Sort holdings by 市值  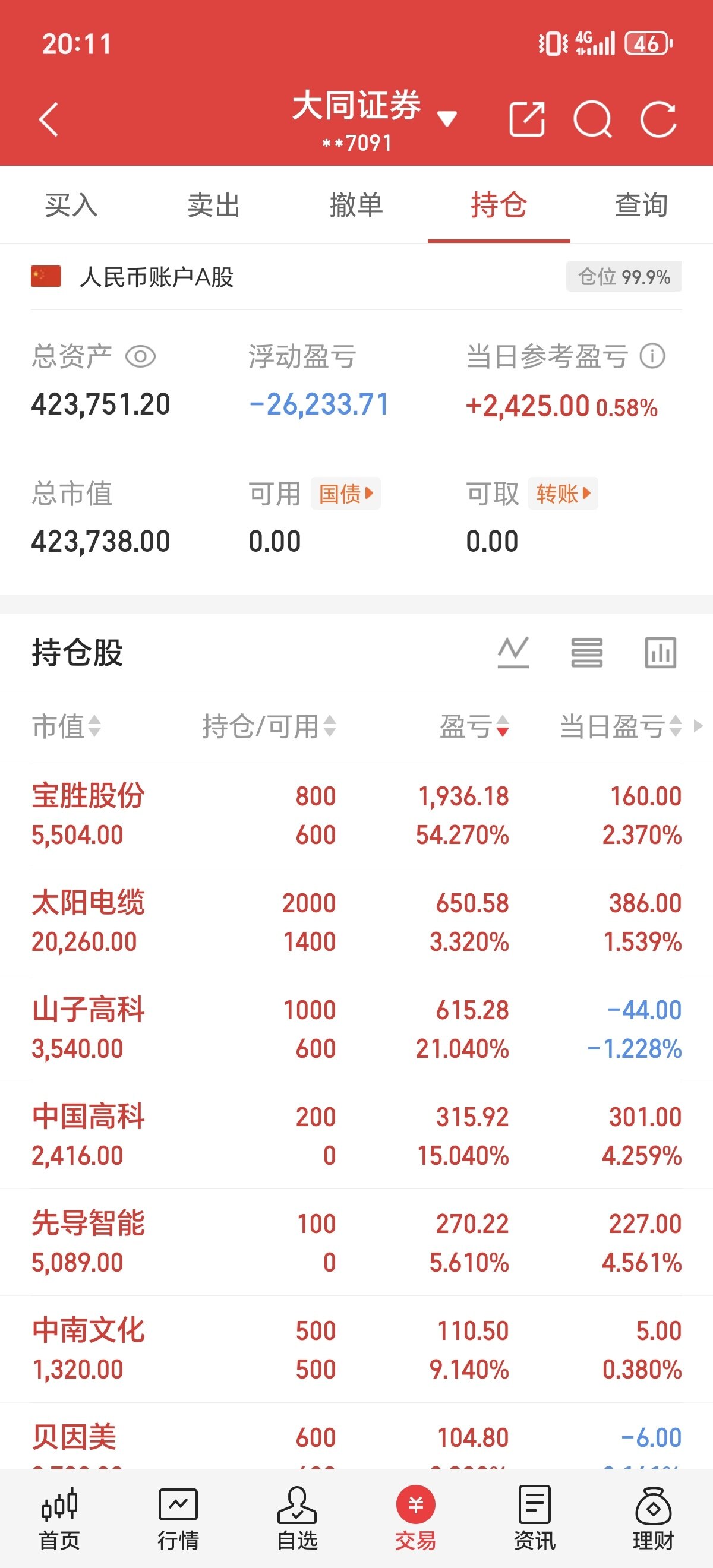point(66,726)
